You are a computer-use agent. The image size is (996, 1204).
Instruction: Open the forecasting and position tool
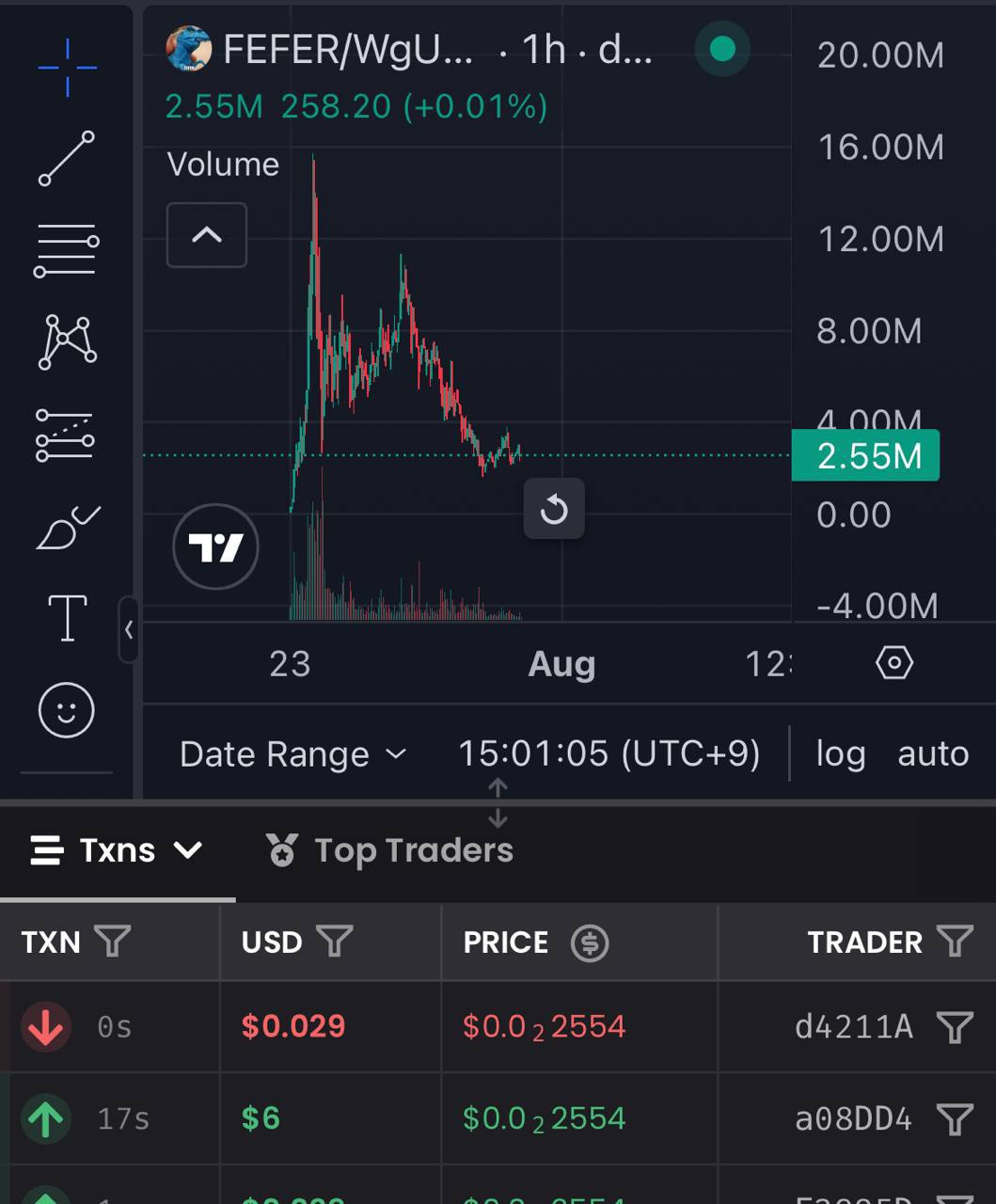[x=65, y=435]
